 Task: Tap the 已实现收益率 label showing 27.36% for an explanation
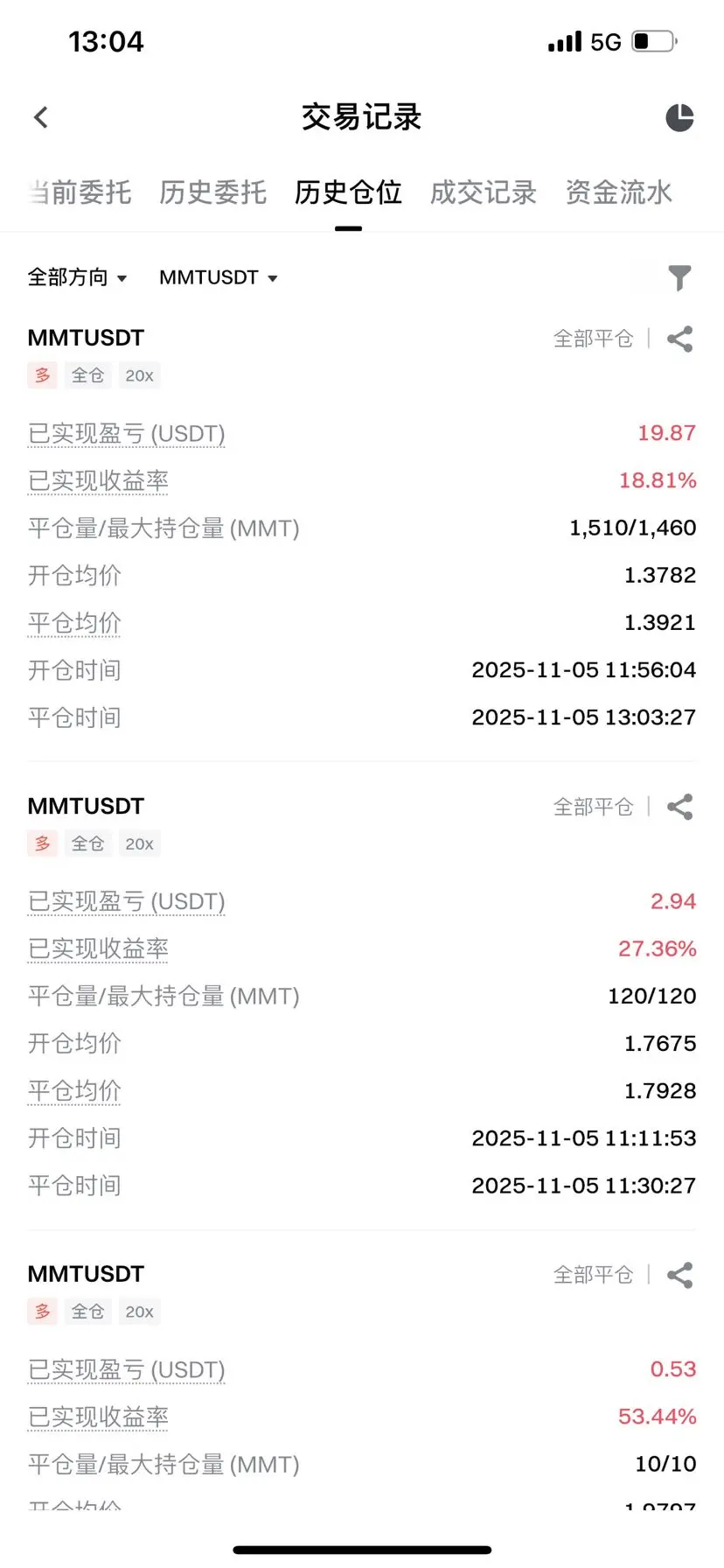tap(98, 949)
